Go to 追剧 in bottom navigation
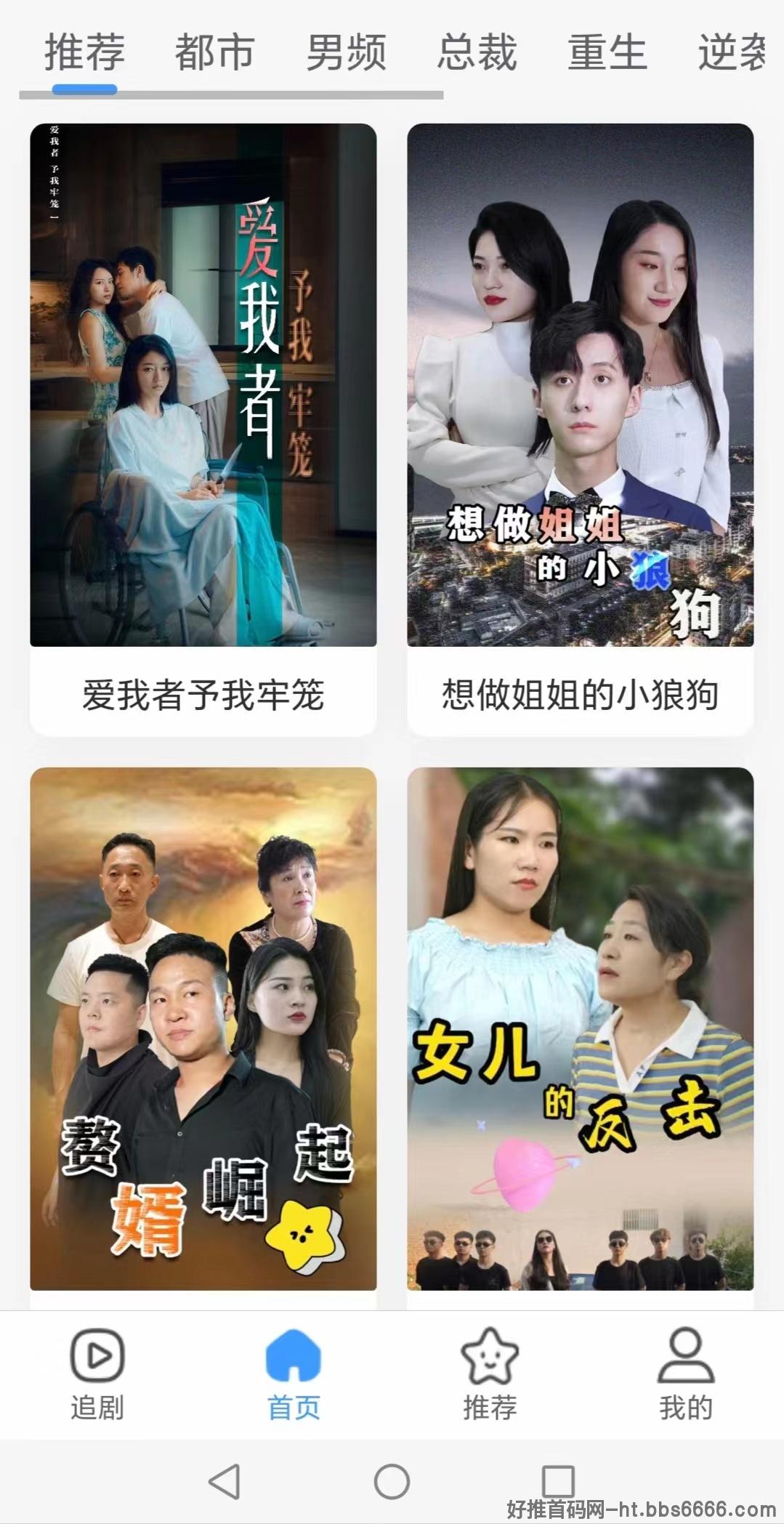This screenshot has height=1524, width=784. pos(97,1375)
